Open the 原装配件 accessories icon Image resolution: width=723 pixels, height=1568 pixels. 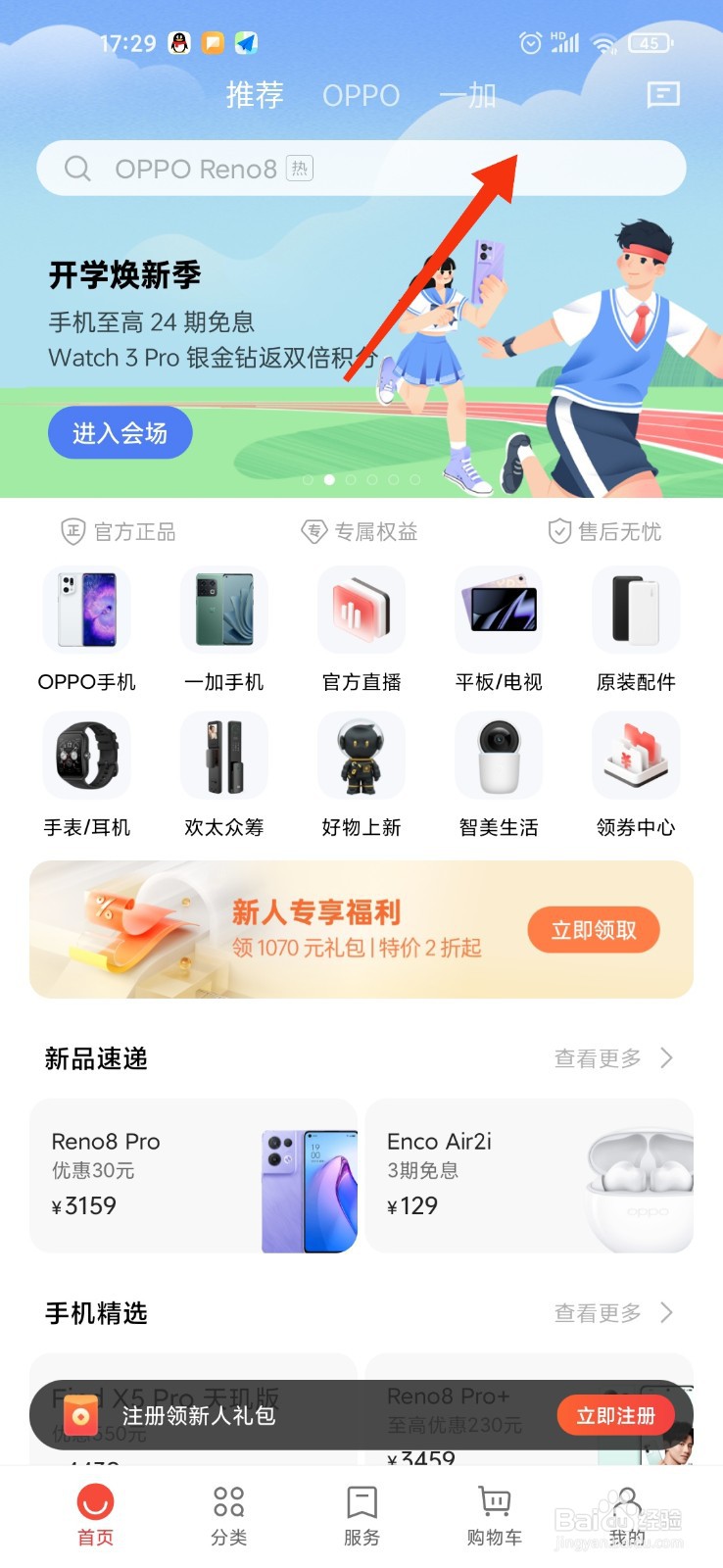coord(636,611)
